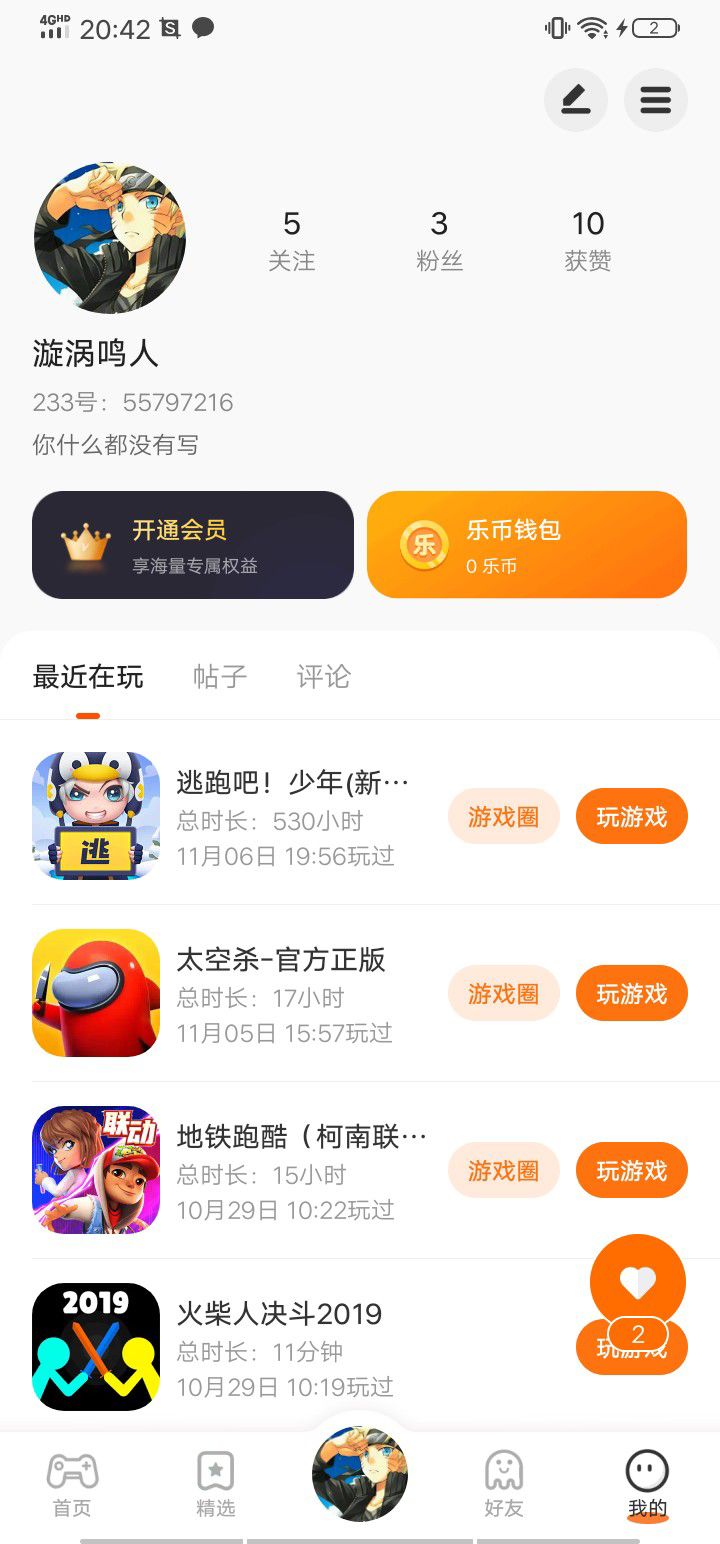Open 游戏圈 for 太空杀-官方正版
Screen dimensions: 720x1544
point(503,994)
